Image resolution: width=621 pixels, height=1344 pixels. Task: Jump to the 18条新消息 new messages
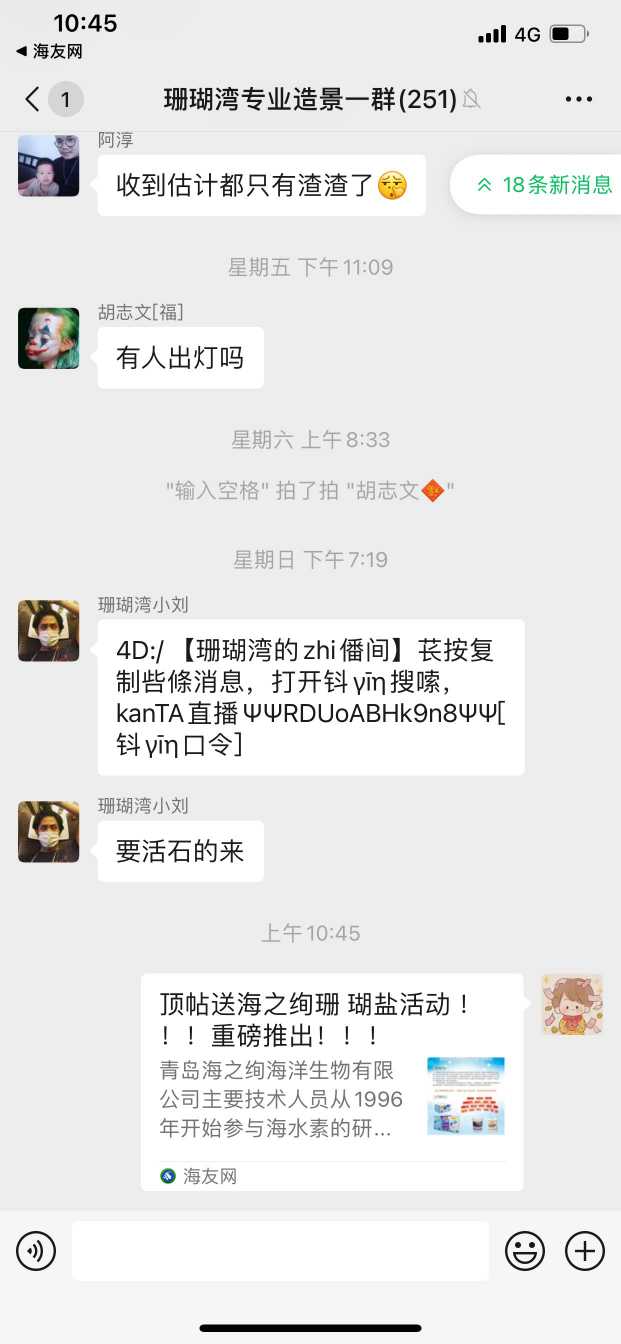(545, 185)
